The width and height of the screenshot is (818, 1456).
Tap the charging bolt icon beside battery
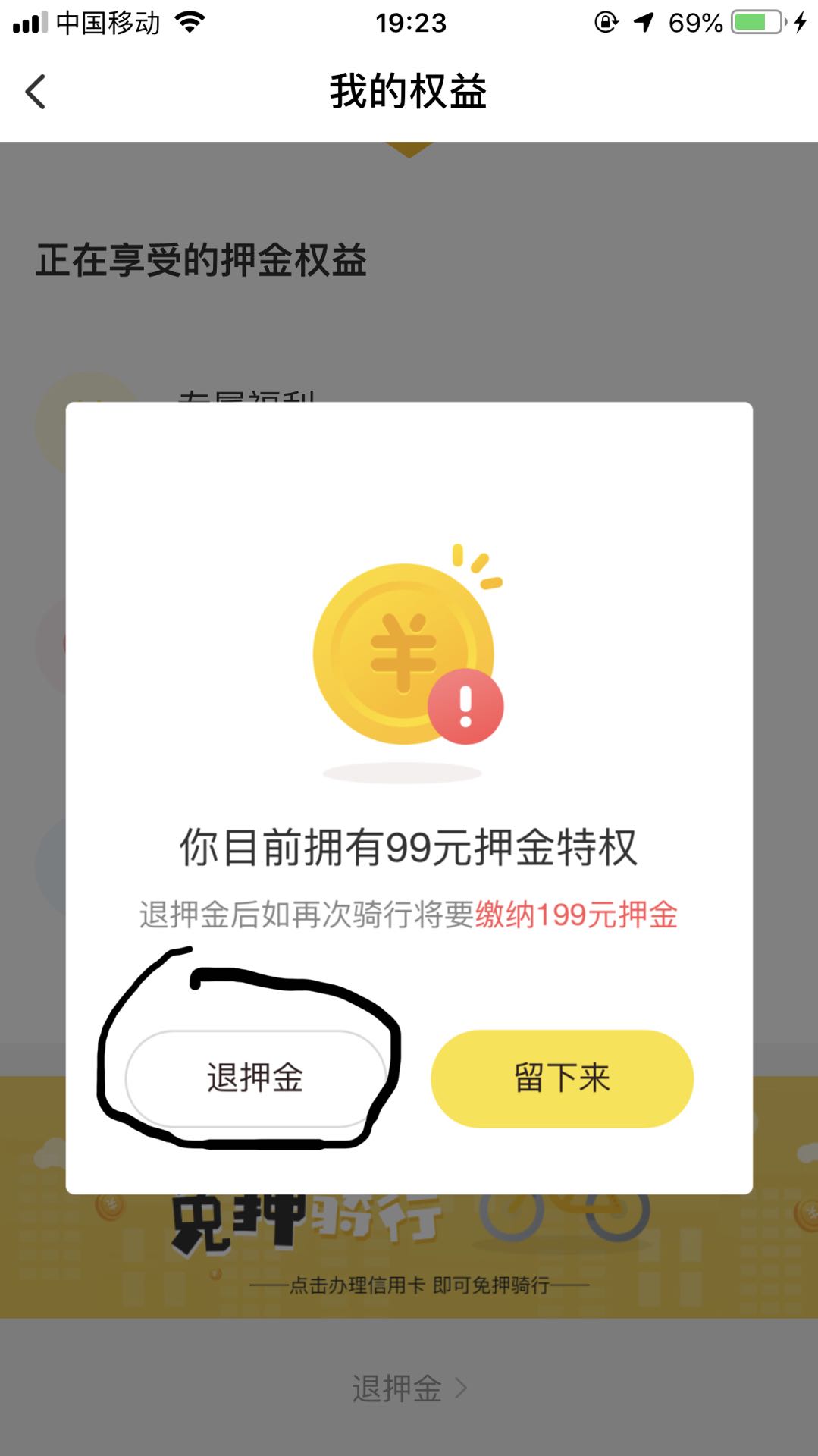pos(800,23)
